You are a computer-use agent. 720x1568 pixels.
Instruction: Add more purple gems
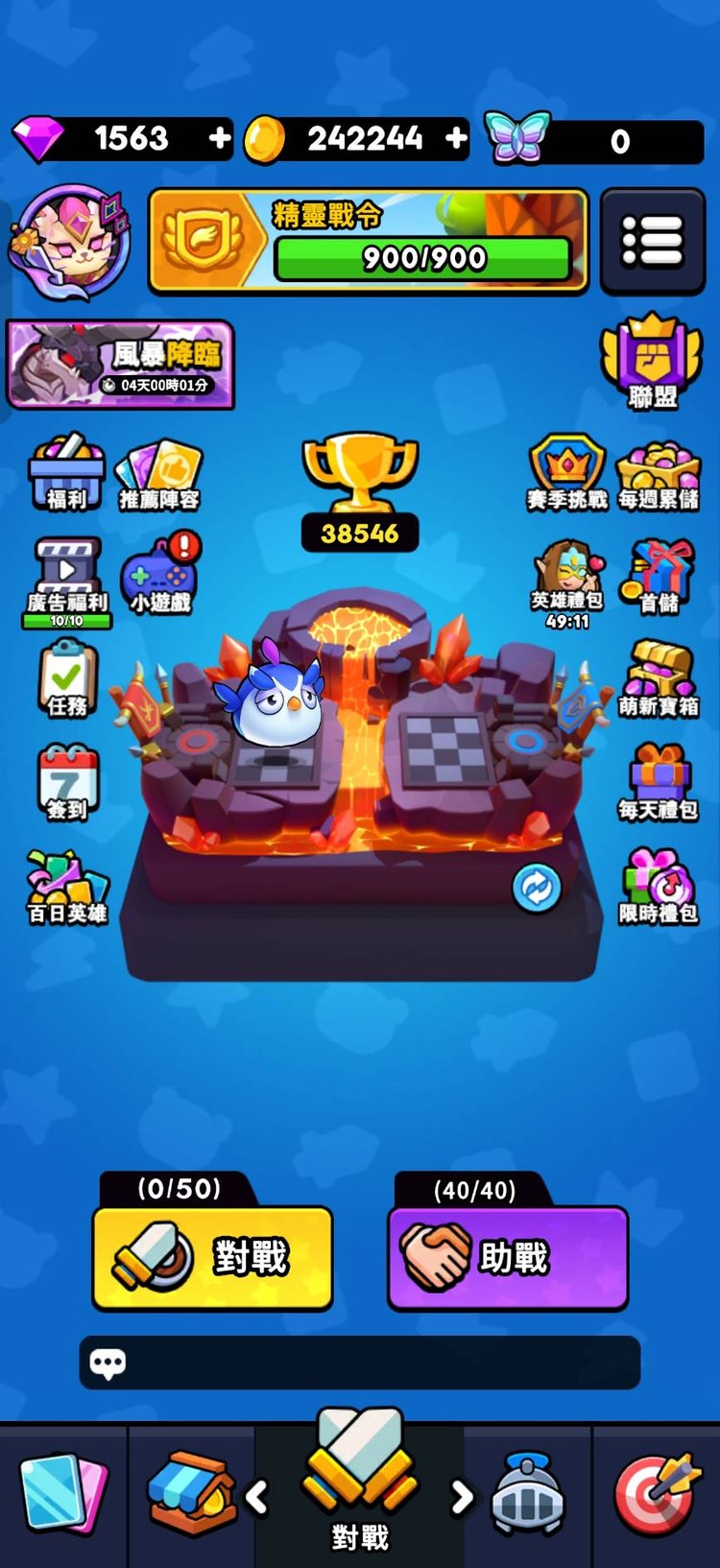click(220, 139)
